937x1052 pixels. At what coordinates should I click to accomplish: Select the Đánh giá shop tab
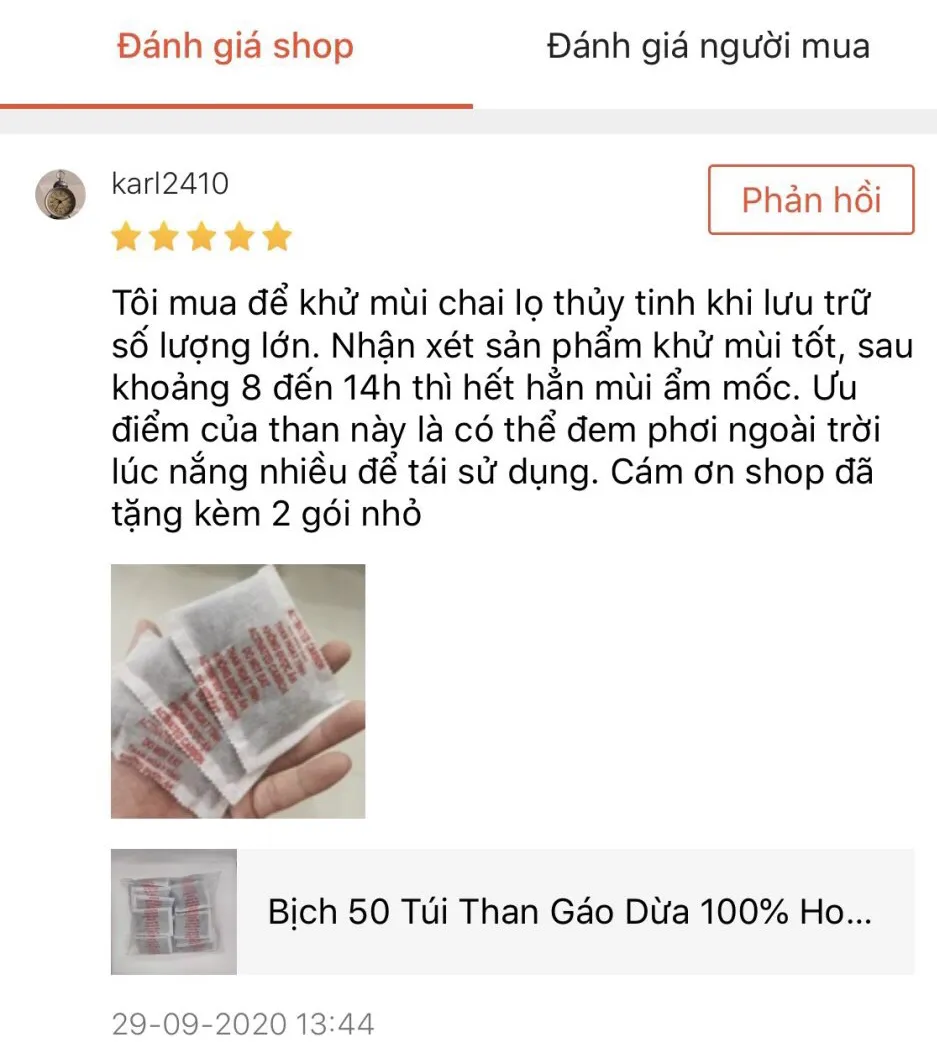235,45
